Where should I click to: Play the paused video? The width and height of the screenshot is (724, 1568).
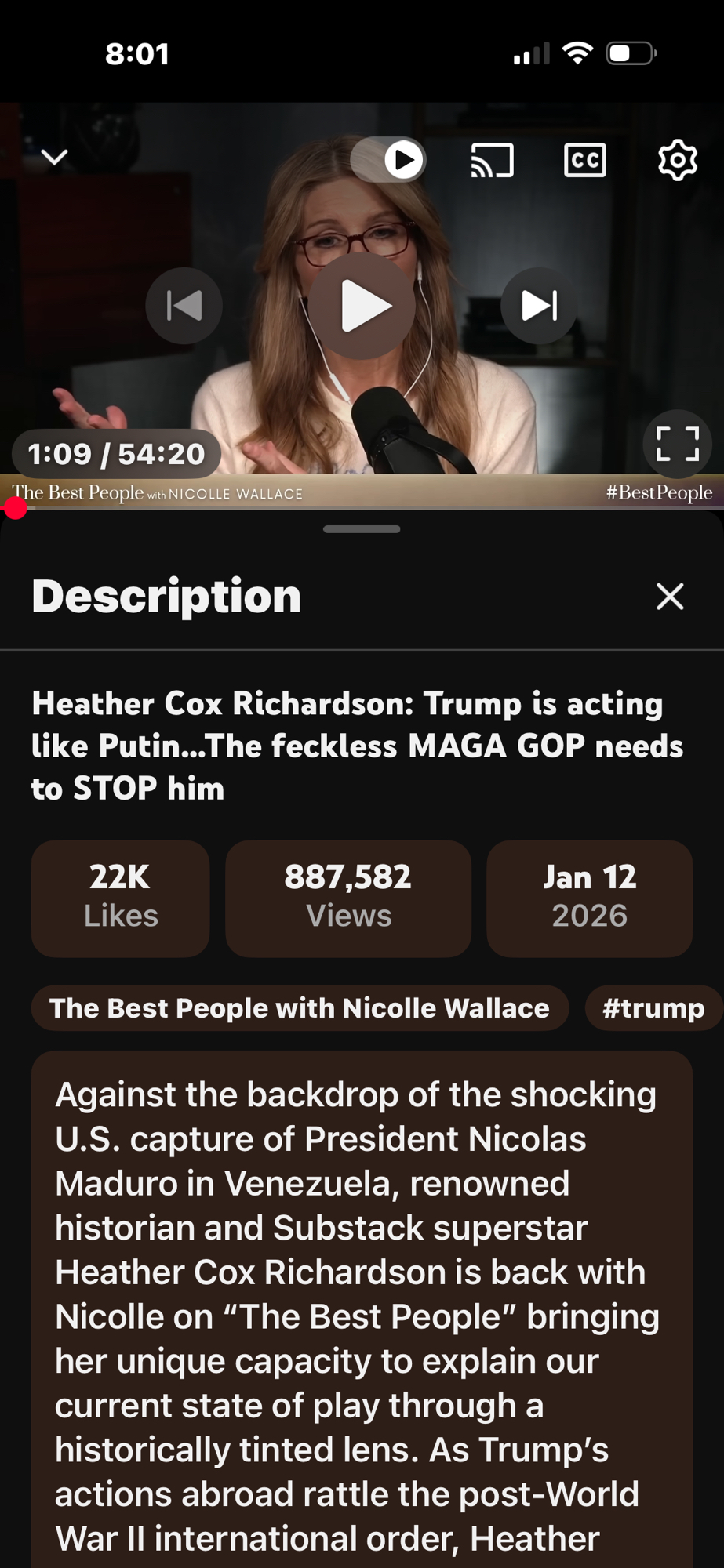[362, 306]
